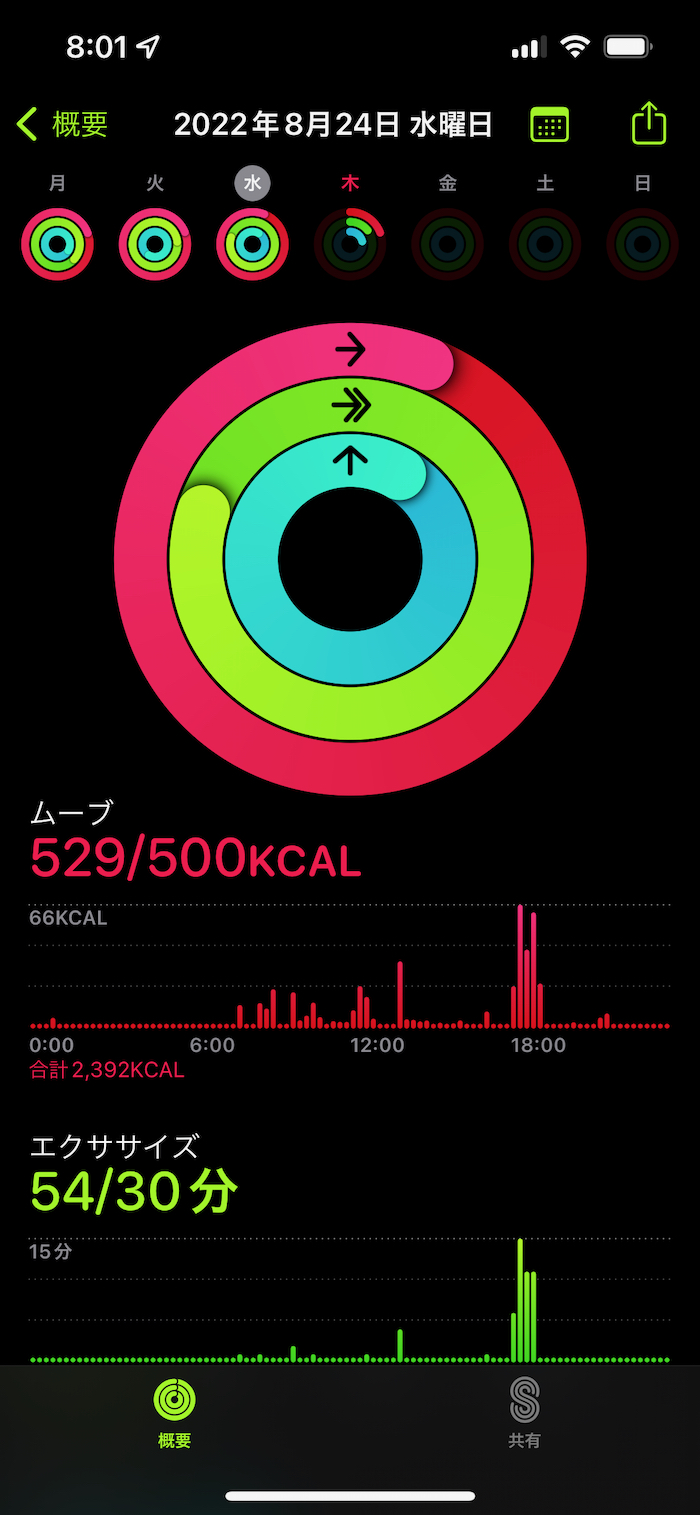Open the calendar view
This screenshot has width=700, height=1515.
click(549, 125)
